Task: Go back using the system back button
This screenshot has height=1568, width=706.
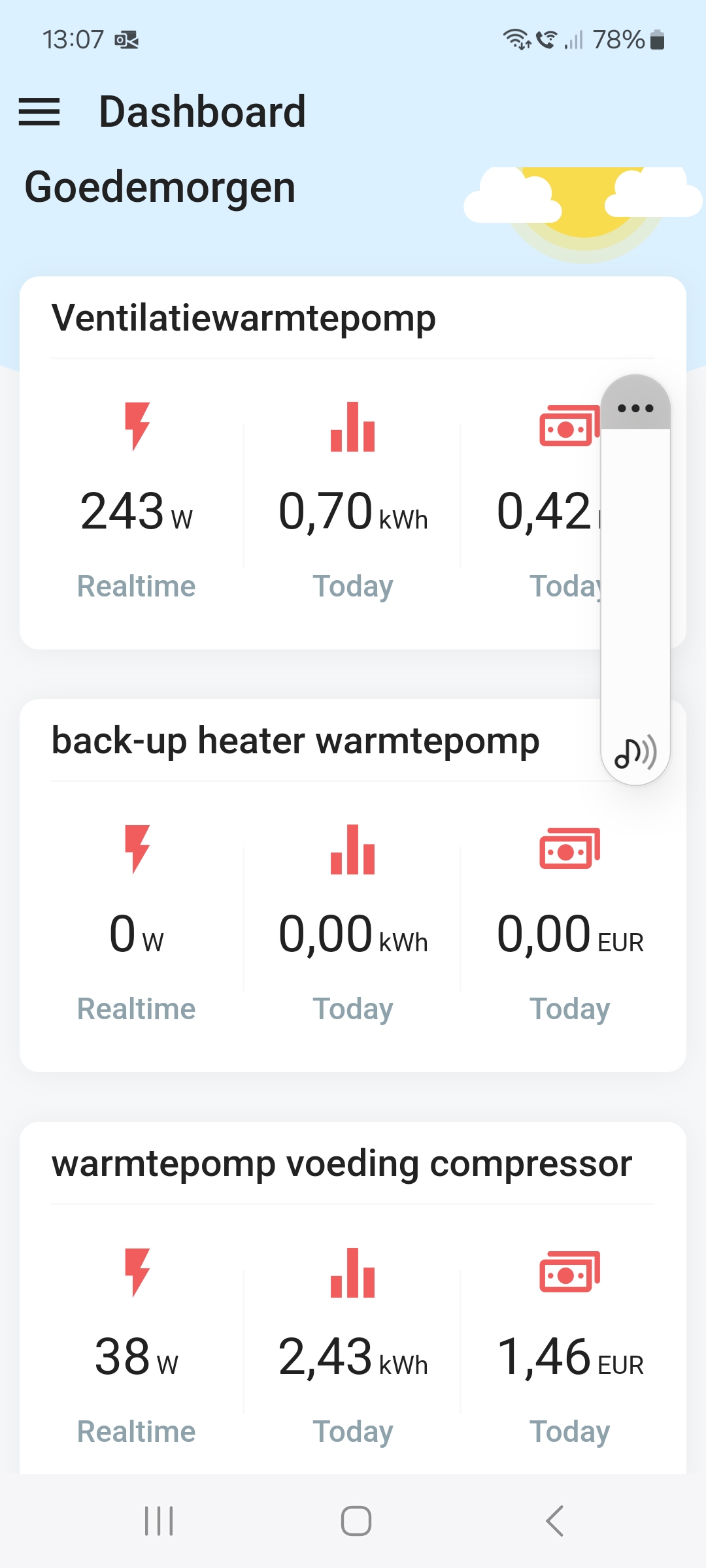Action: click(x=554, y=1521)
